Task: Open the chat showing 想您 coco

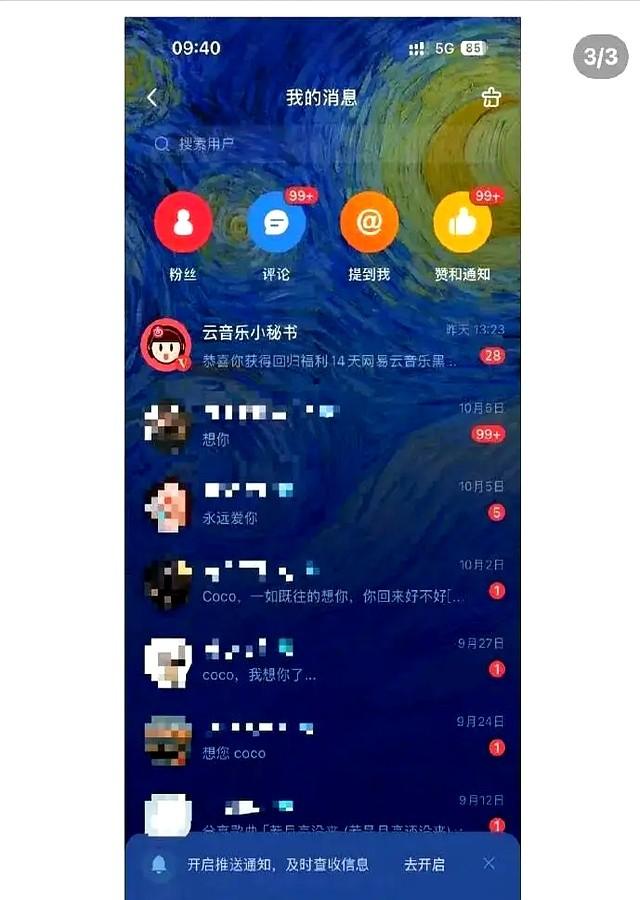Action: tap(322, 739)
